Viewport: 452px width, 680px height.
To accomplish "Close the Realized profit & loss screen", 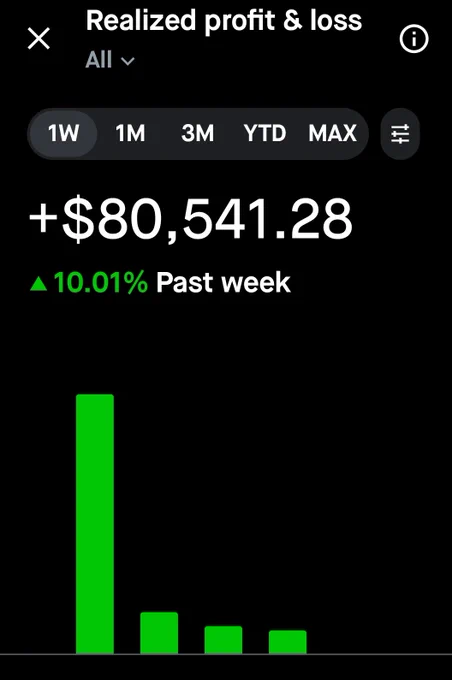I will click(39, 39).
